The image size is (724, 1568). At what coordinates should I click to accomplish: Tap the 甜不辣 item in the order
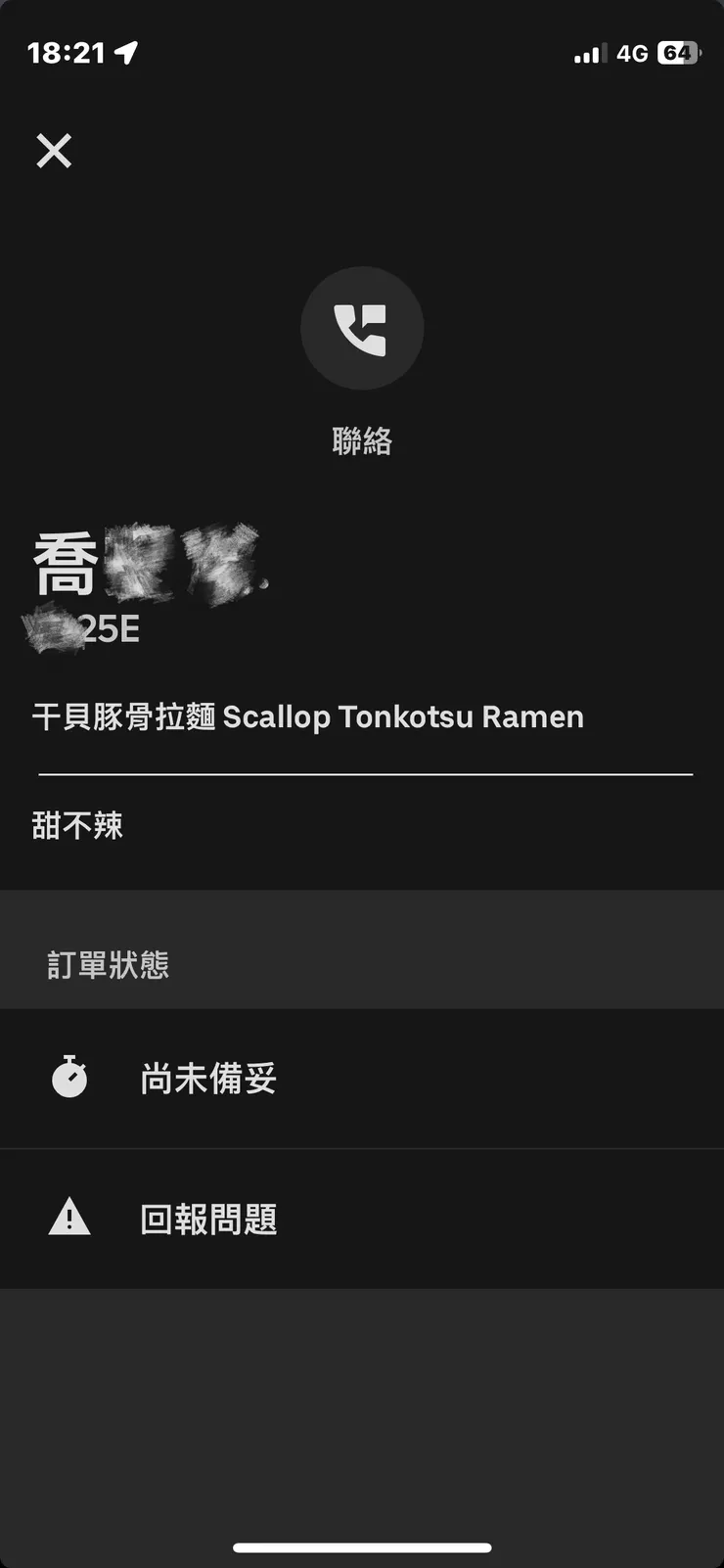pyautogui.click(x=78, y=825)
